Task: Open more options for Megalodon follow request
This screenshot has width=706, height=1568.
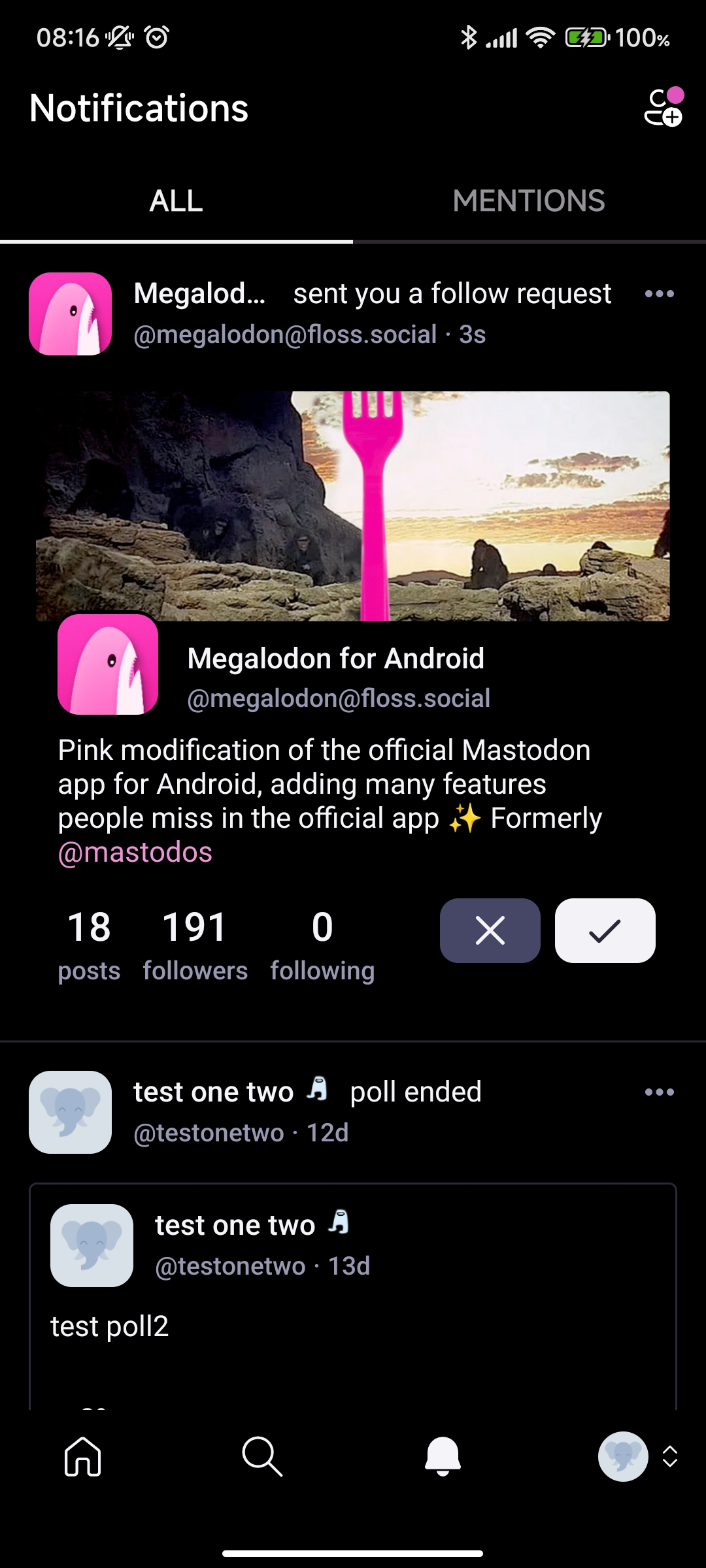Action: 659,294
